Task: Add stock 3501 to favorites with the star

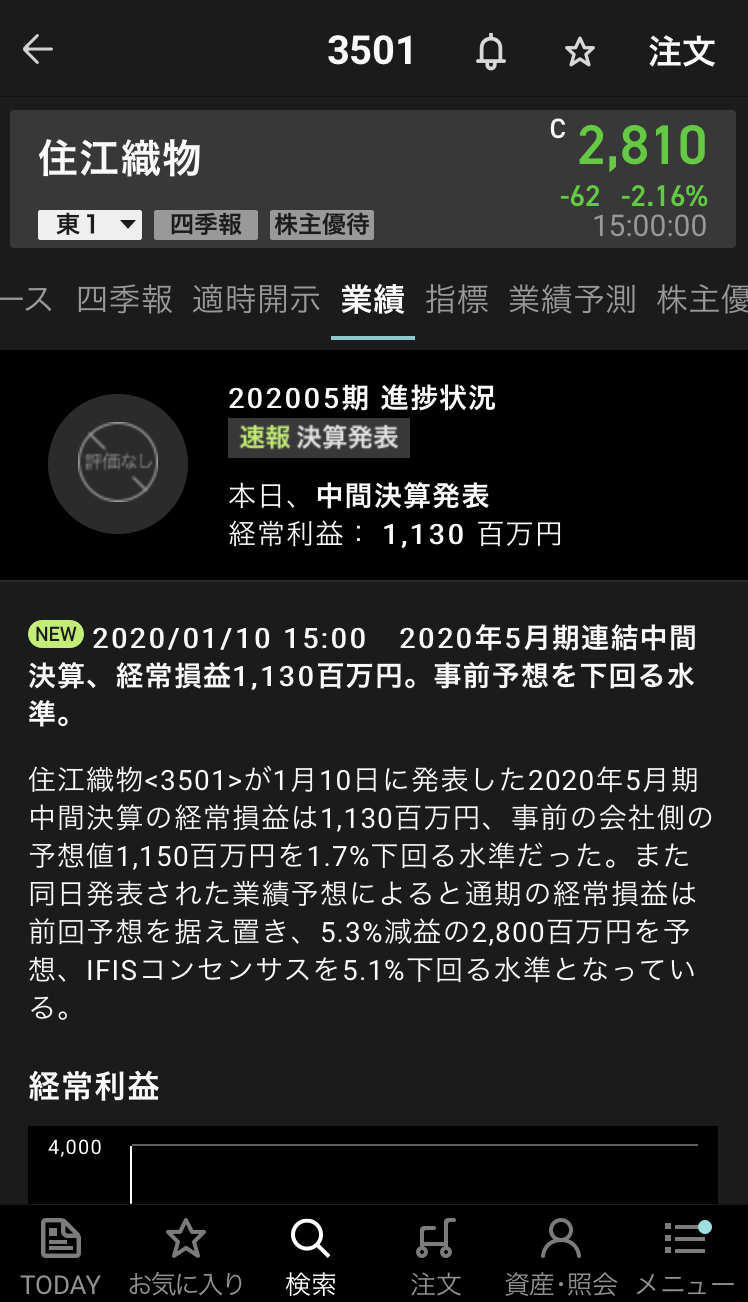Action: pos(580,52)
